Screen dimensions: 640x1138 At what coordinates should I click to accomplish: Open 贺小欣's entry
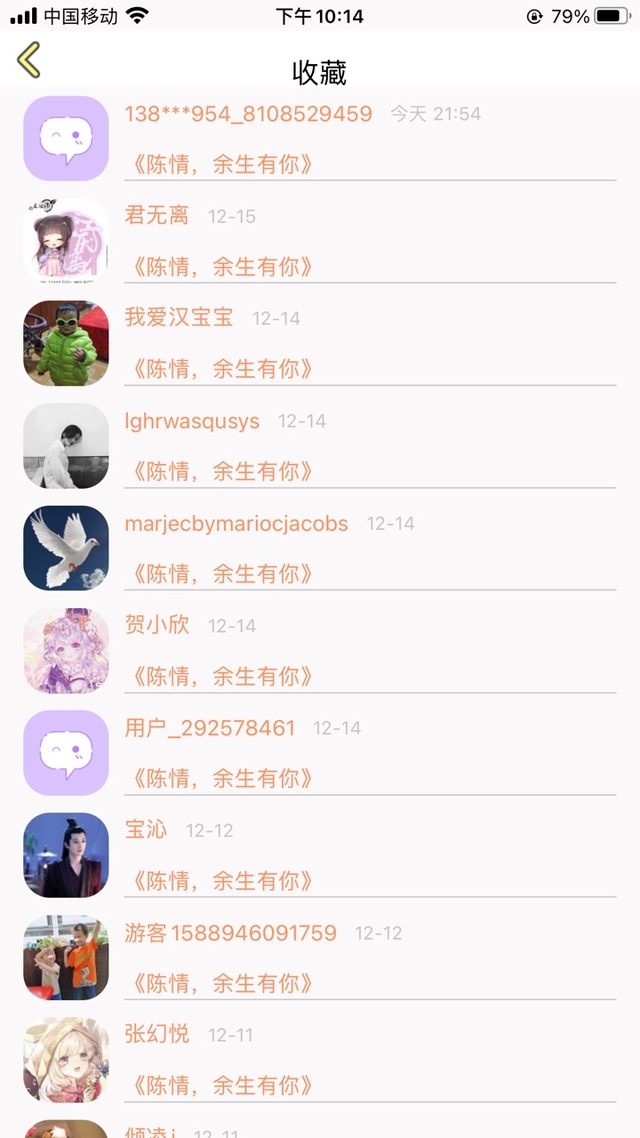(x=320, y=650)
